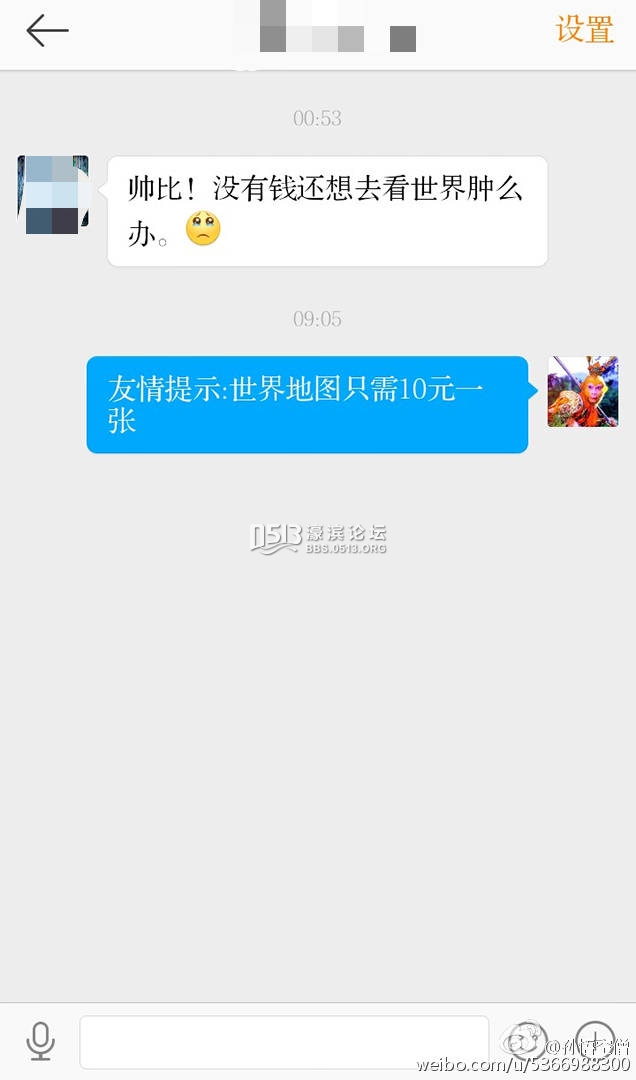
Task: Open the profile of the blurred avatar
Action: [53, 194]
